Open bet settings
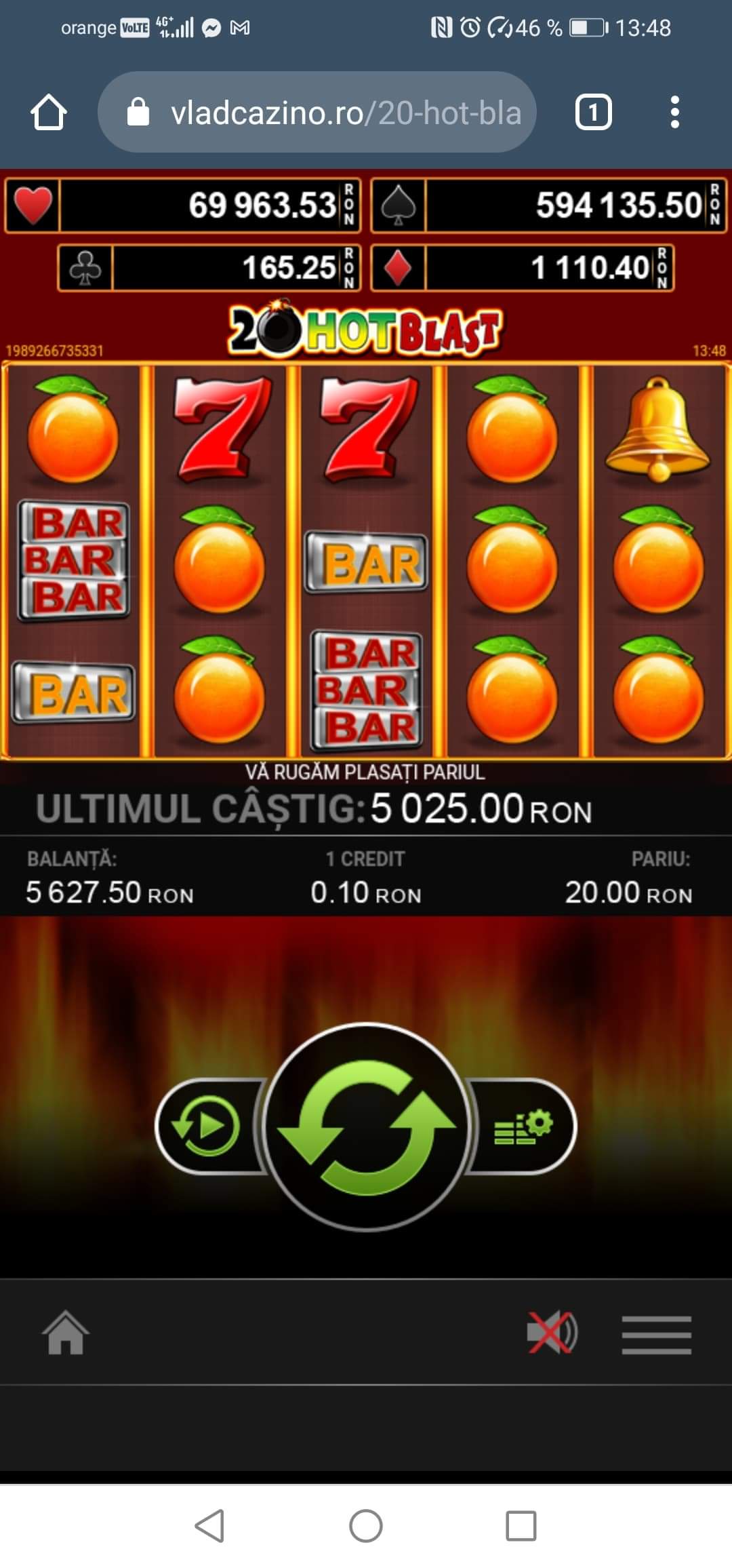 pos(523,1127)
